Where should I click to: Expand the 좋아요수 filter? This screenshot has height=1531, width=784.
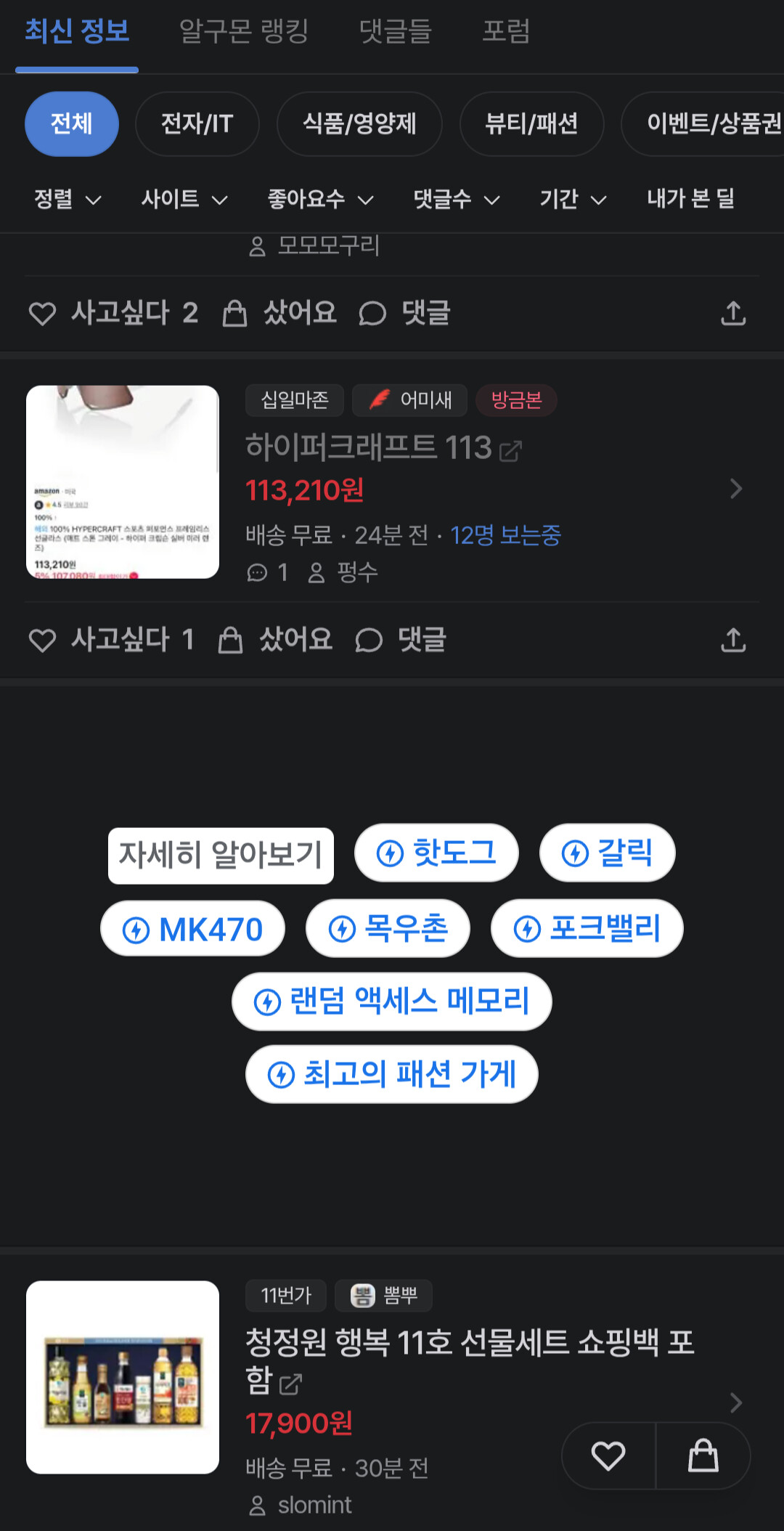coord(320,199)
